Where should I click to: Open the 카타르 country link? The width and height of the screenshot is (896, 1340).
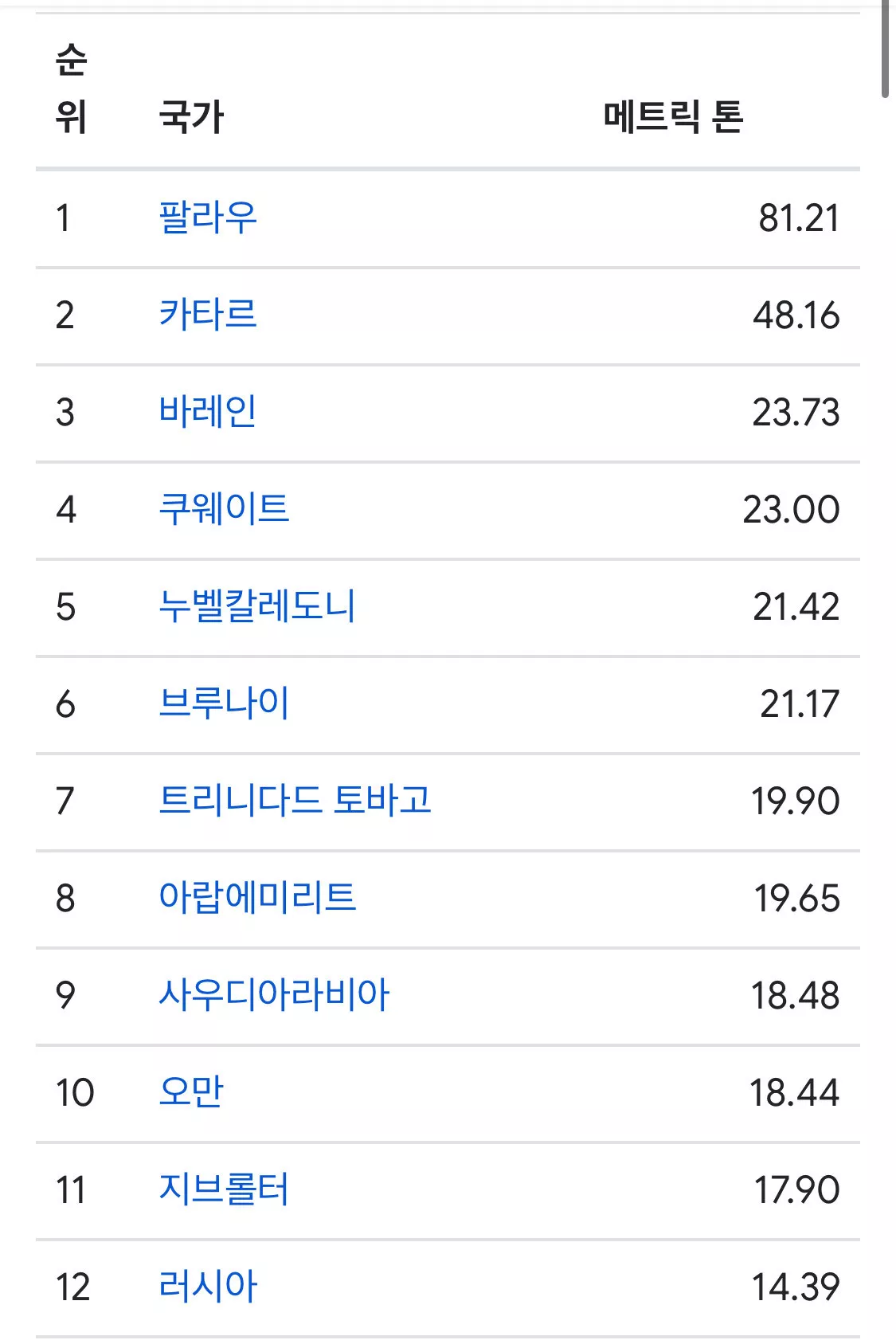tap(208, 315)
